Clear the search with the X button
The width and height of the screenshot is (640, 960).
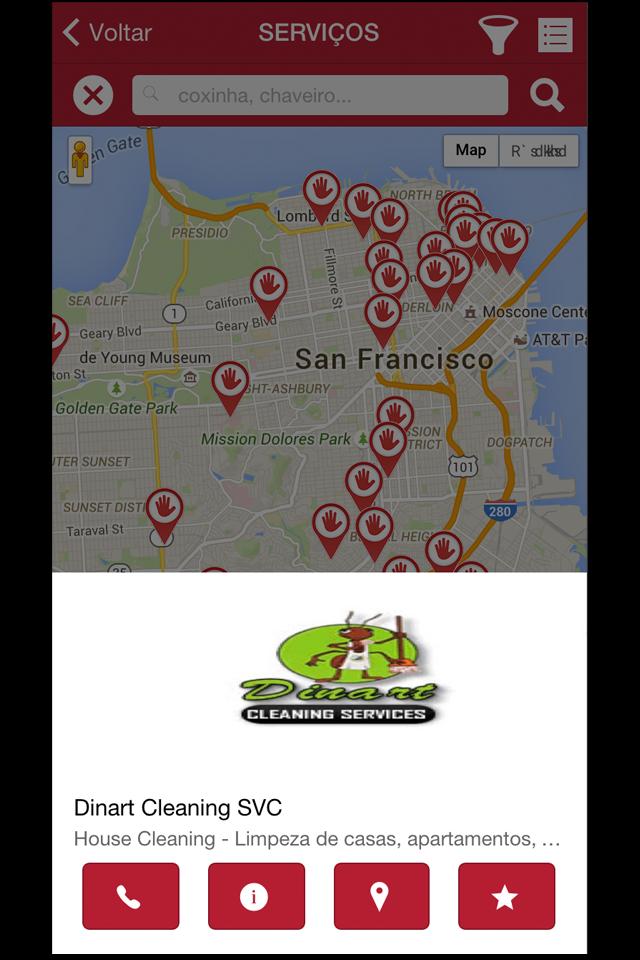[x=93, y=96]
